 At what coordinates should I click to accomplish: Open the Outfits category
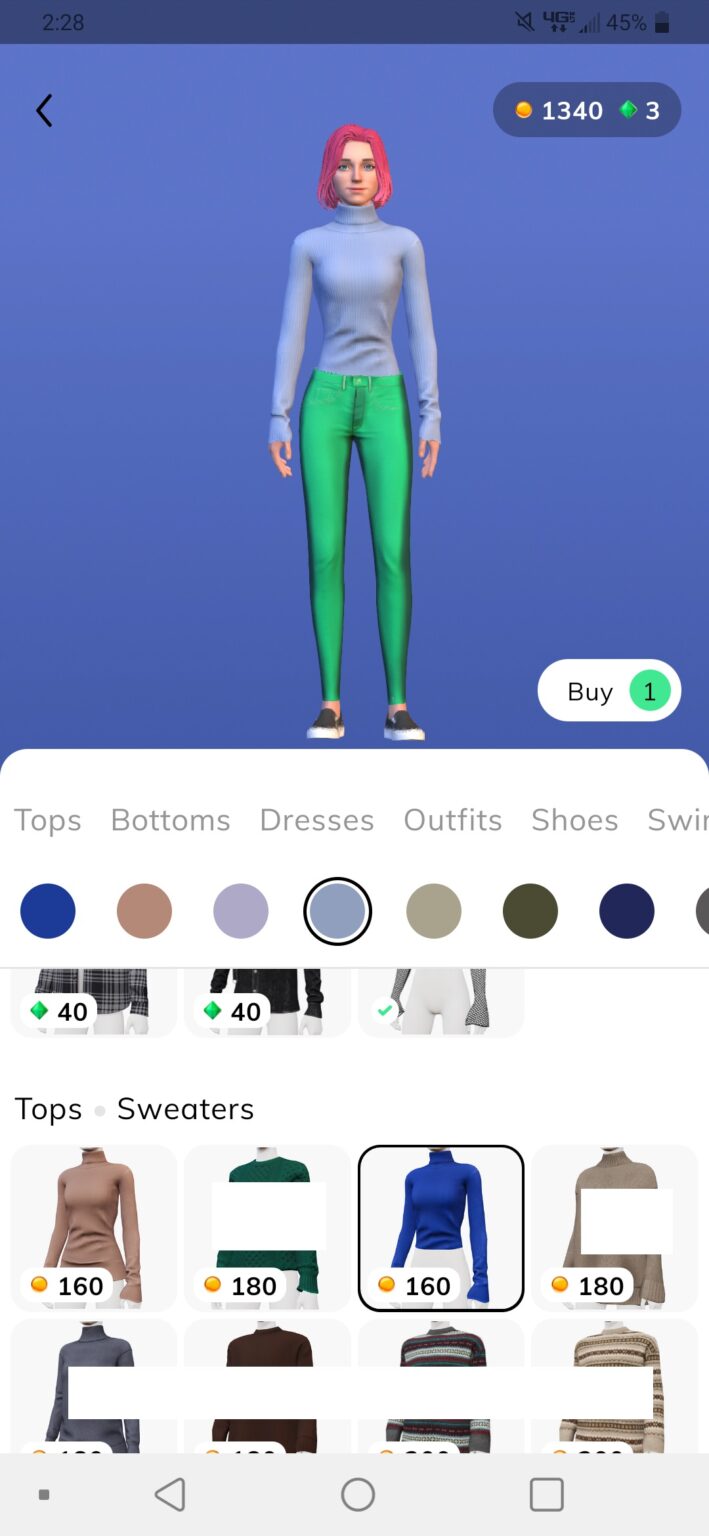point(452,820)
